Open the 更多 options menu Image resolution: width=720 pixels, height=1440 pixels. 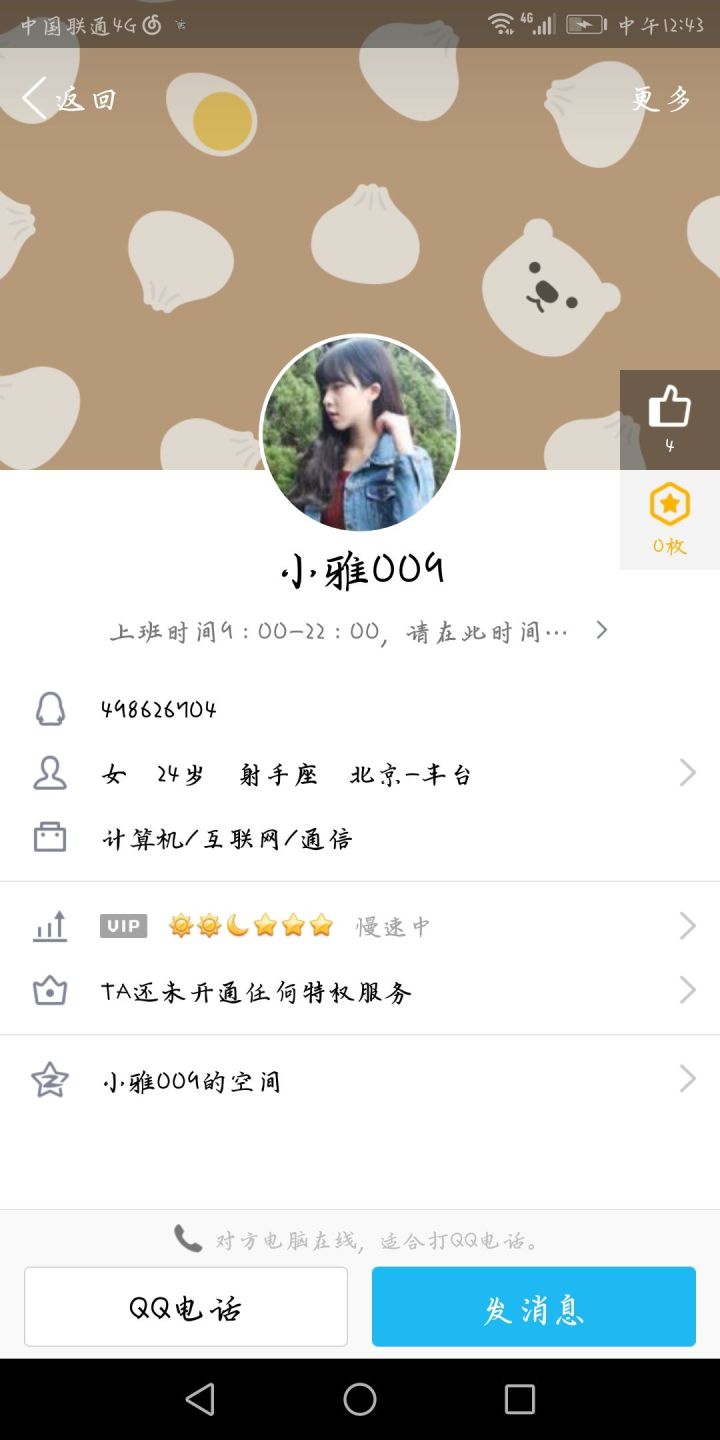pos(661,99)
